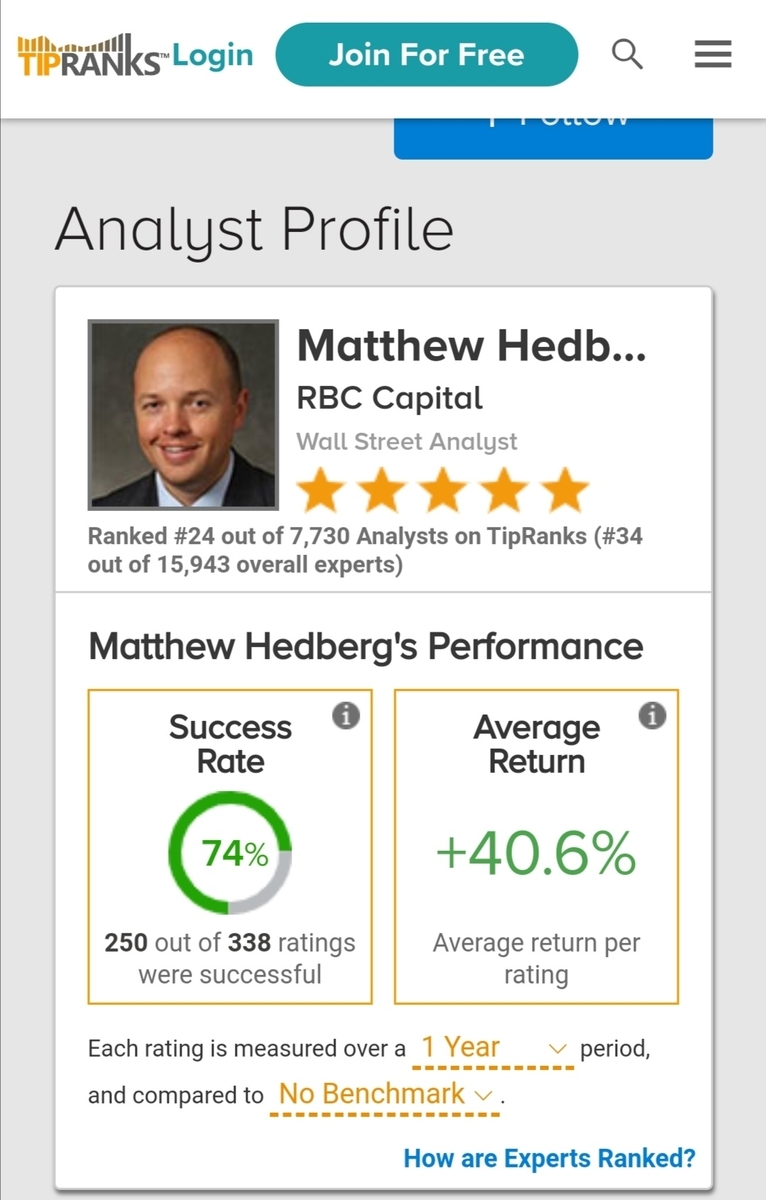The height and width of the screenshot is (1200, 766).
Task: Open the search magnifier
Action: [627, 54]
